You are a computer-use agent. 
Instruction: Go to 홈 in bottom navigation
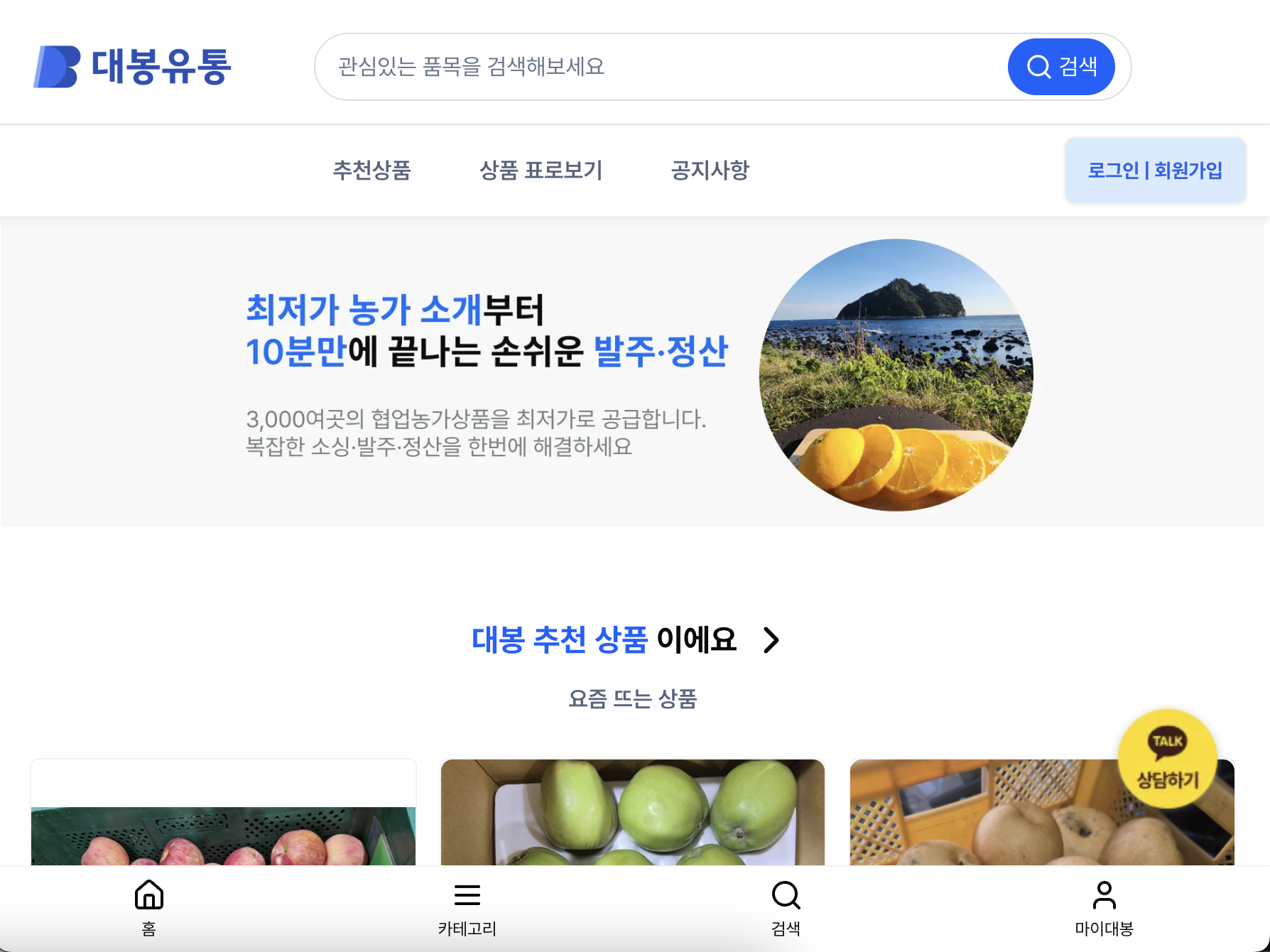148,907
